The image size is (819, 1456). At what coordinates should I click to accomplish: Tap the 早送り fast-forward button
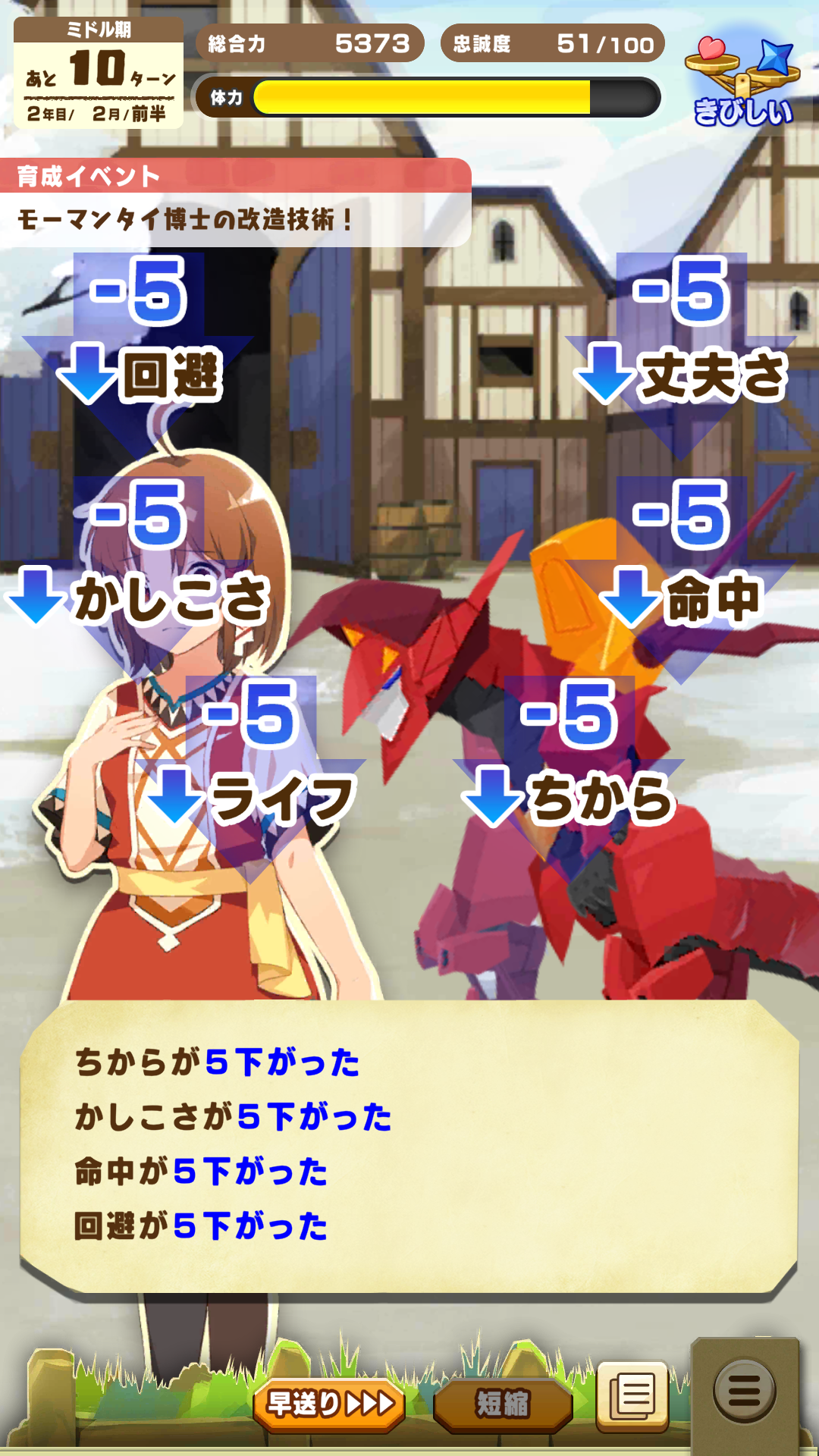pos(330,1404)
